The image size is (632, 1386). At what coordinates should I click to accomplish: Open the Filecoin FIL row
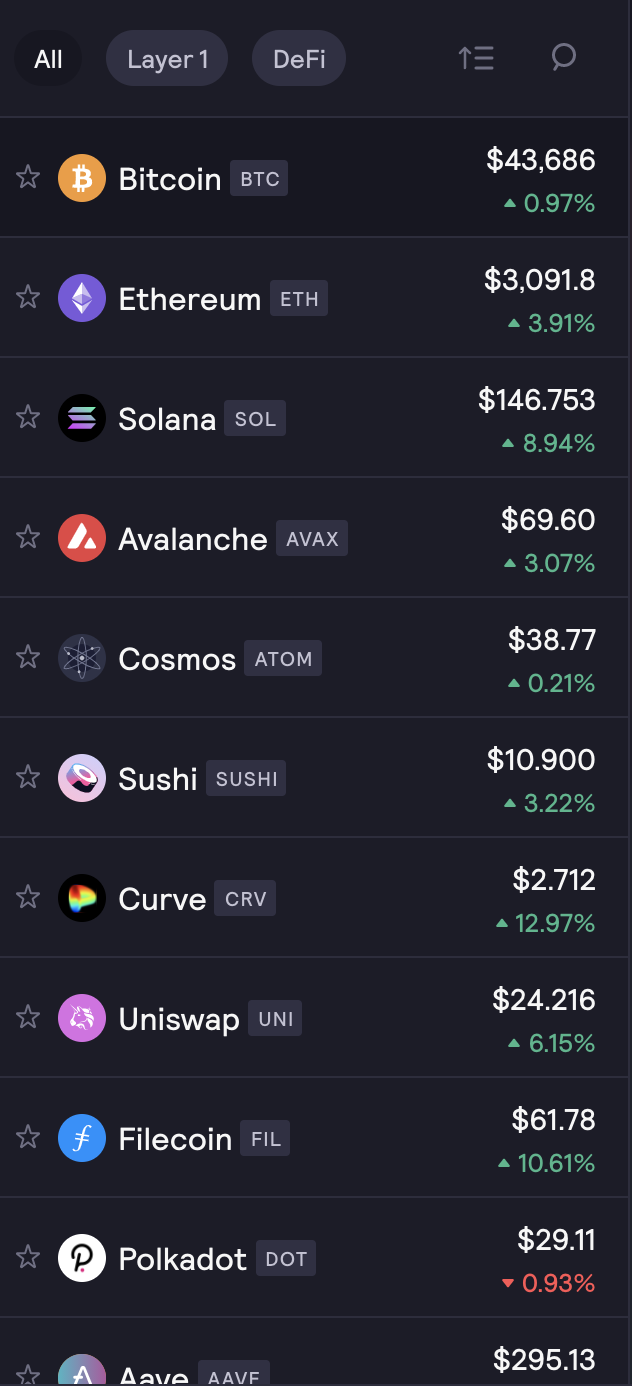point(316,1138)
